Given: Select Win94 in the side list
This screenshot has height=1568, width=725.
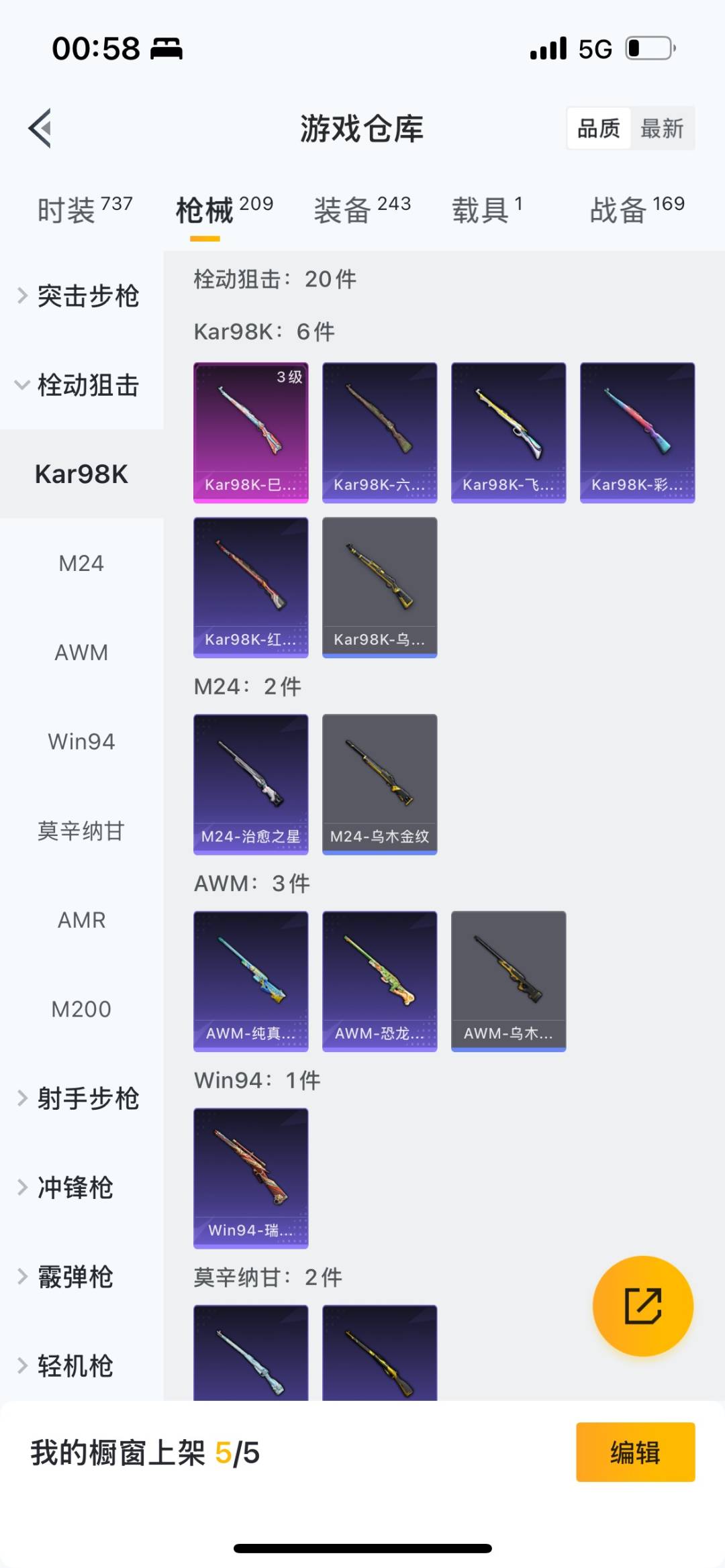Looking at the screenshot, I should pyautogui.click(x=81, y=741).
